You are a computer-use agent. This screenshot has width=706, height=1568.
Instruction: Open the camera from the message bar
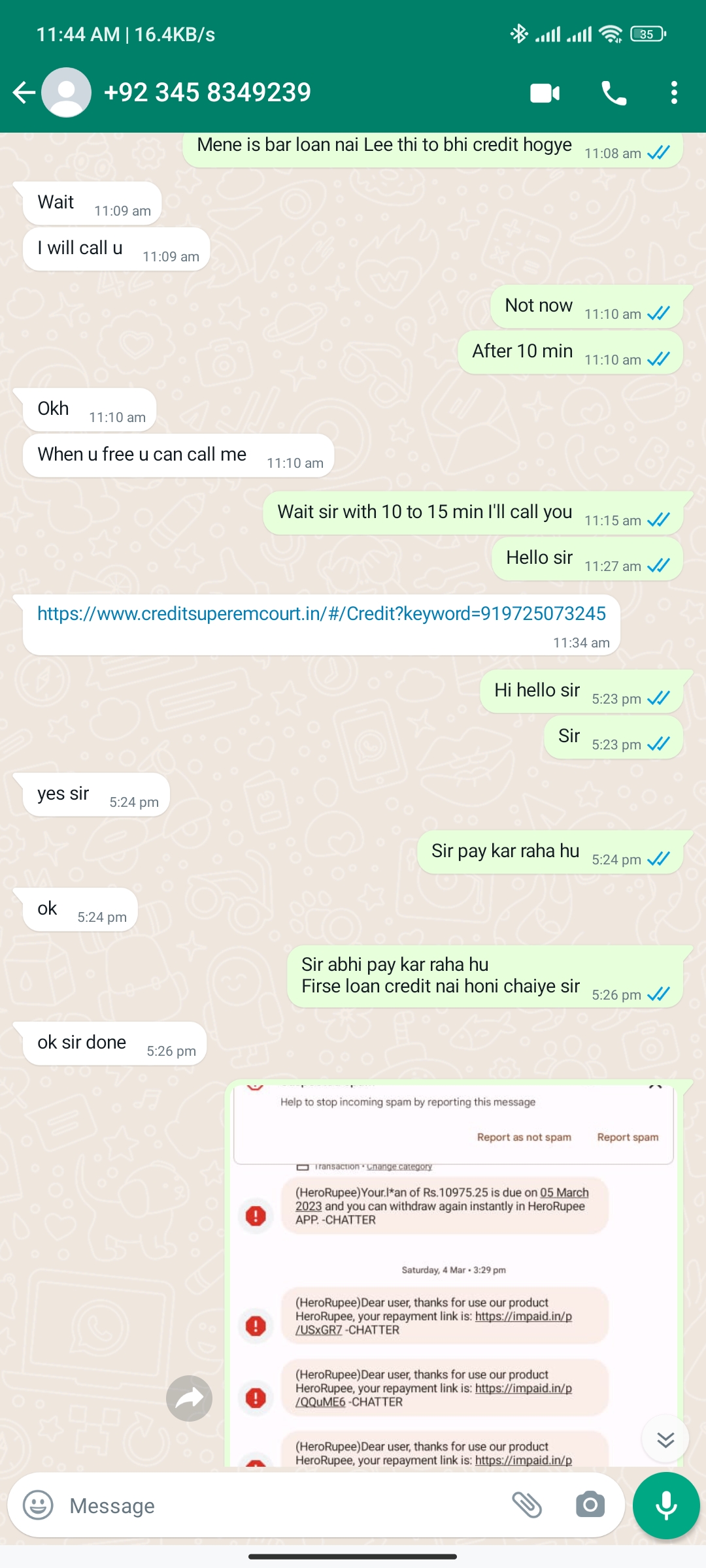point(590,1505)
